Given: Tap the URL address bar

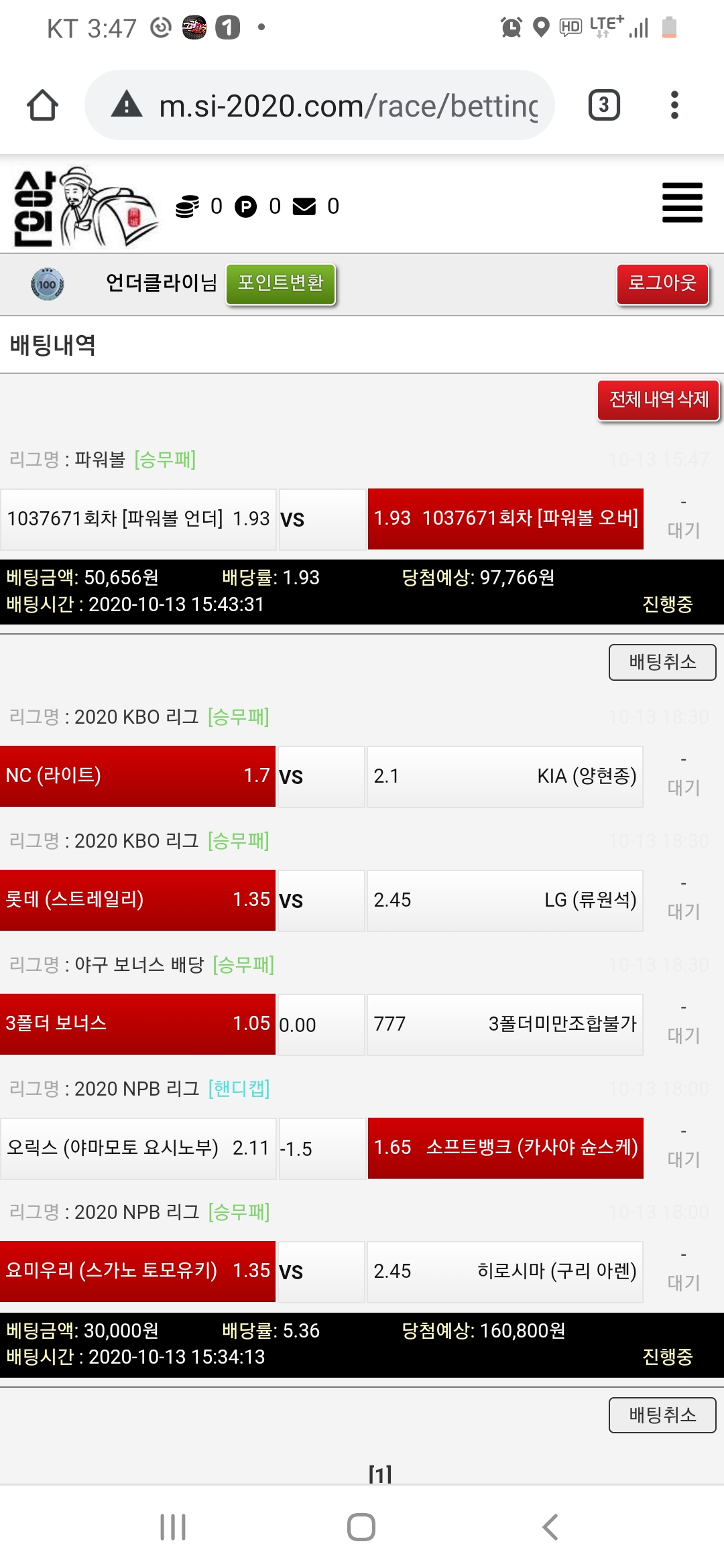Looking at the screenshot, I should coord(347,106).
